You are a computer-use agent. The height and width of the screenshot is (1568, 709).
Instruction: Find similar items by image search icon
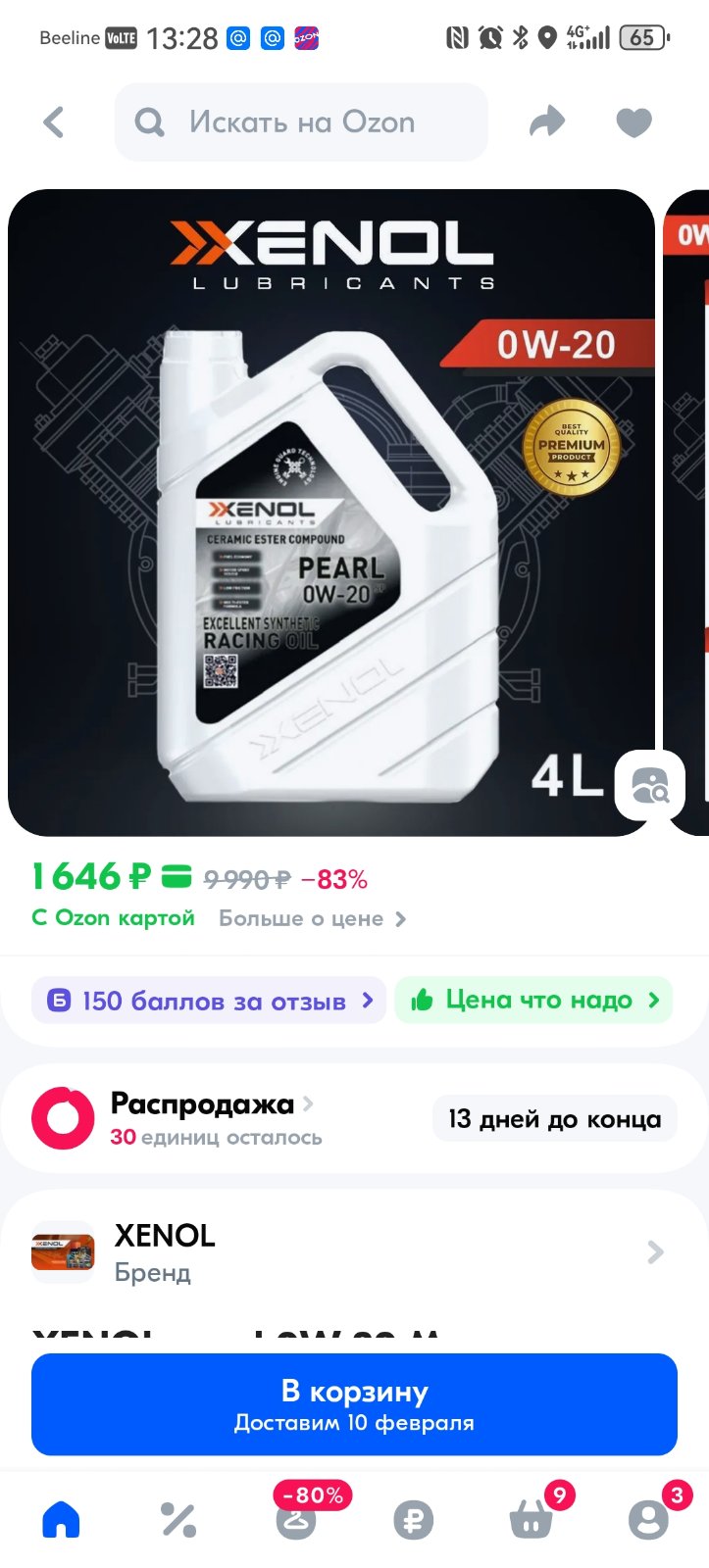[x=649, y=785]
